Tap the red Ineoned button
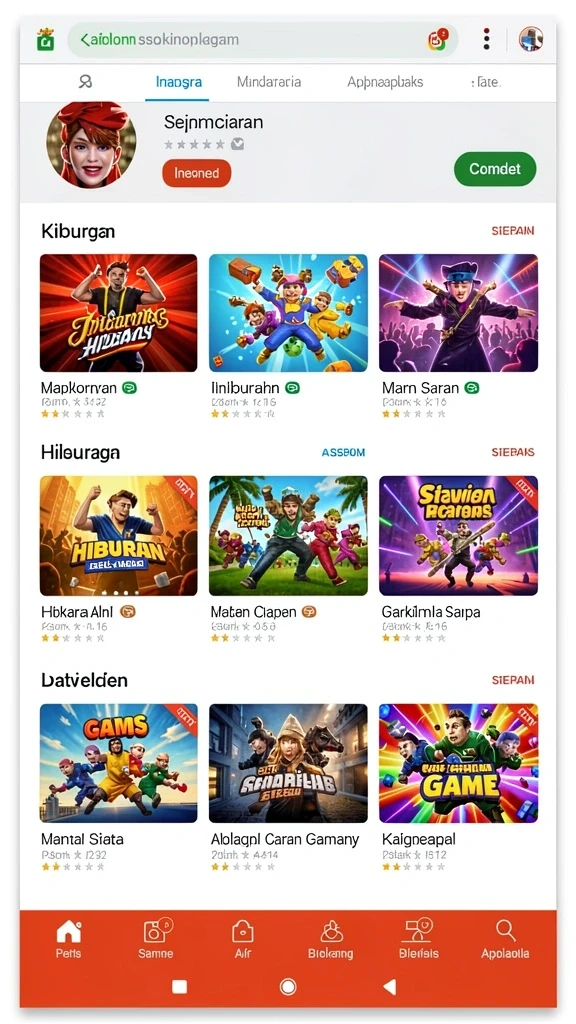The width and height of the screenshot is (576, 1024). pyautogui.click(x=197, y=173)
